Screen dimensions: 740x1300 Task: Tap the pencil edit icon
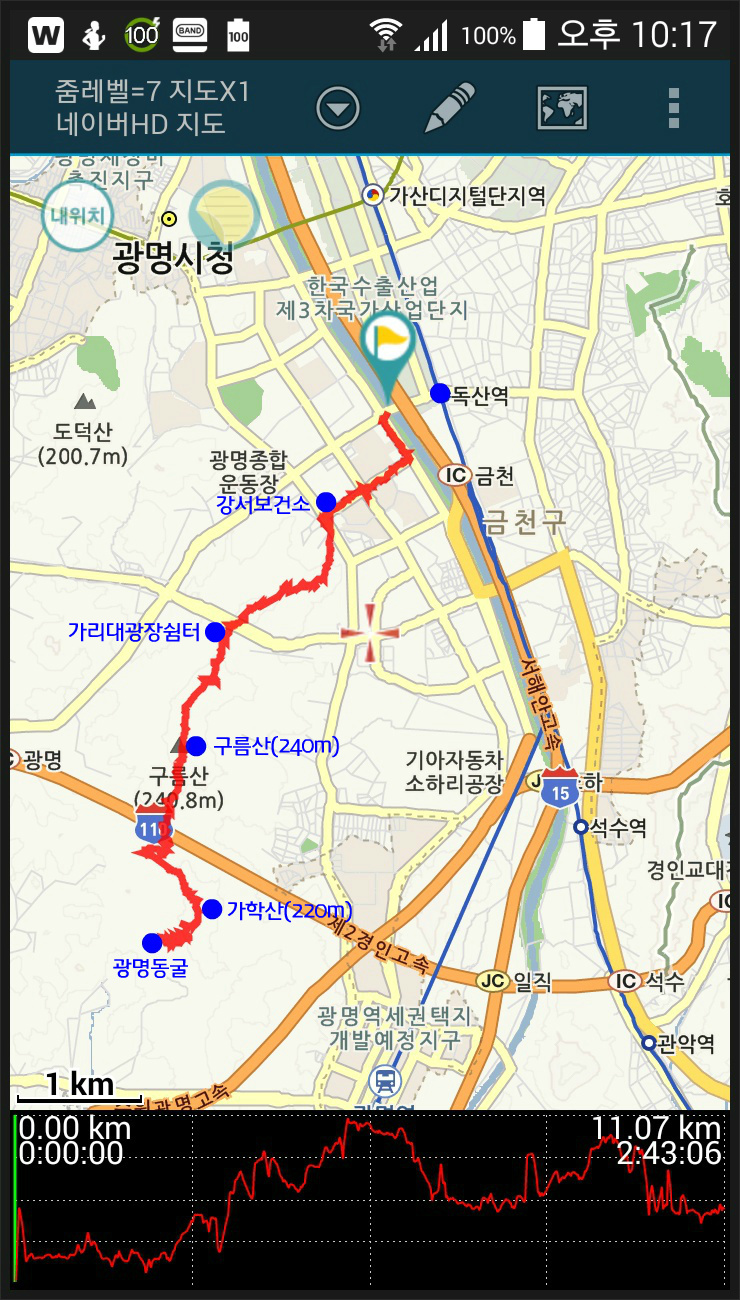[x=447, y=108]
